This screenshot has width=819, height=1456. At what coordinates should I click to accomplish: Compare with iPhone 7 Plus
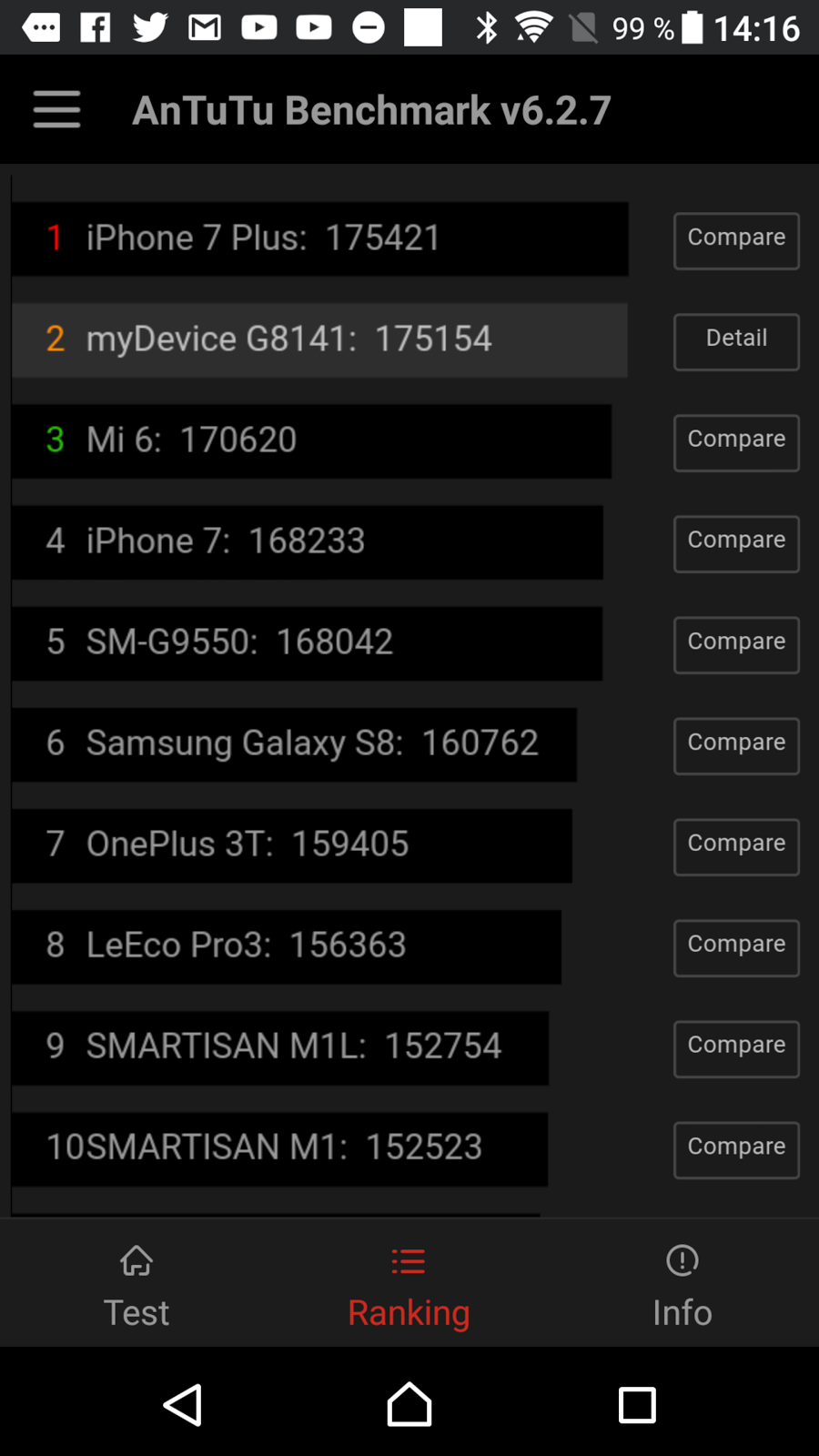coord(736,241)
